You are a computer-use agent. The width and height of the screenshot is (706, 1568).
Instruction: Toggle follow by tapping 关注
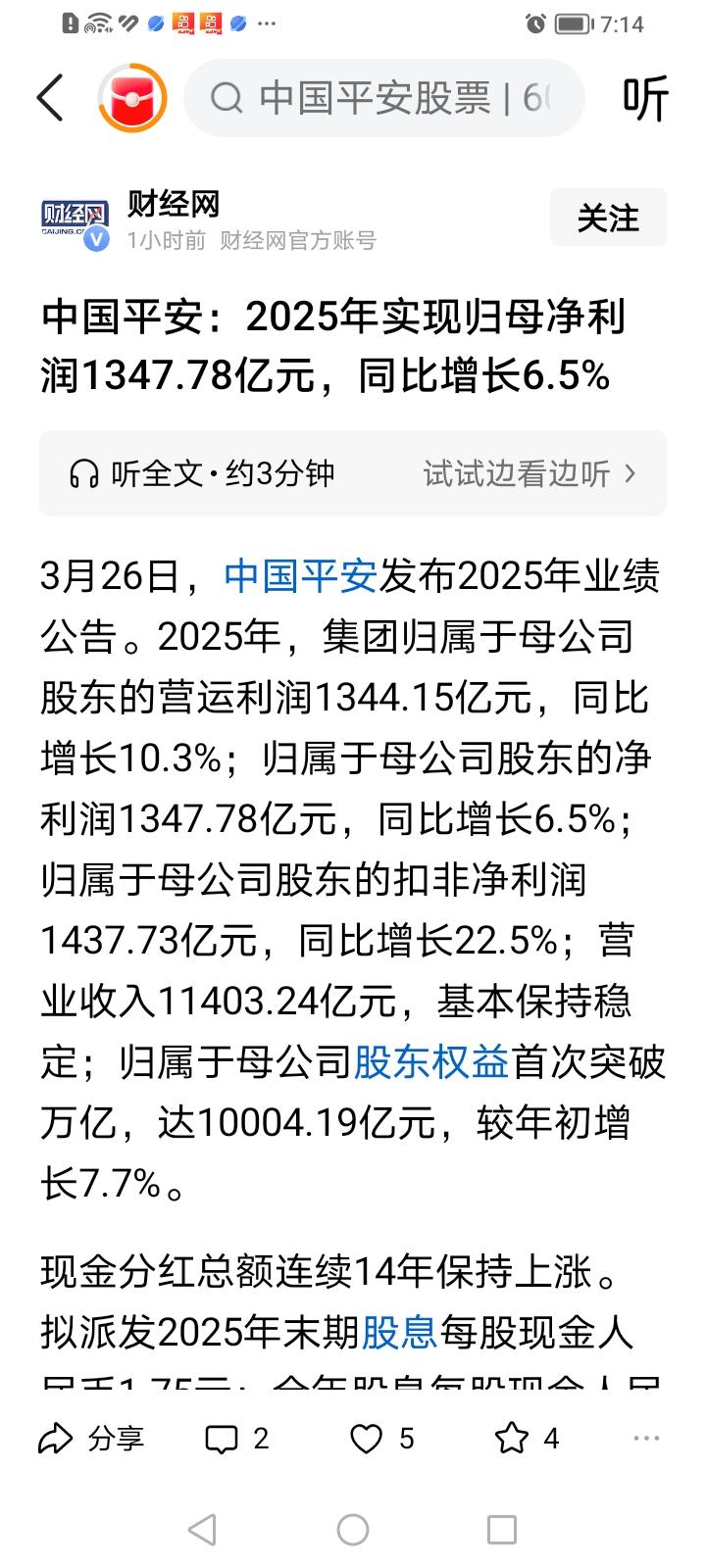[608, 218]
